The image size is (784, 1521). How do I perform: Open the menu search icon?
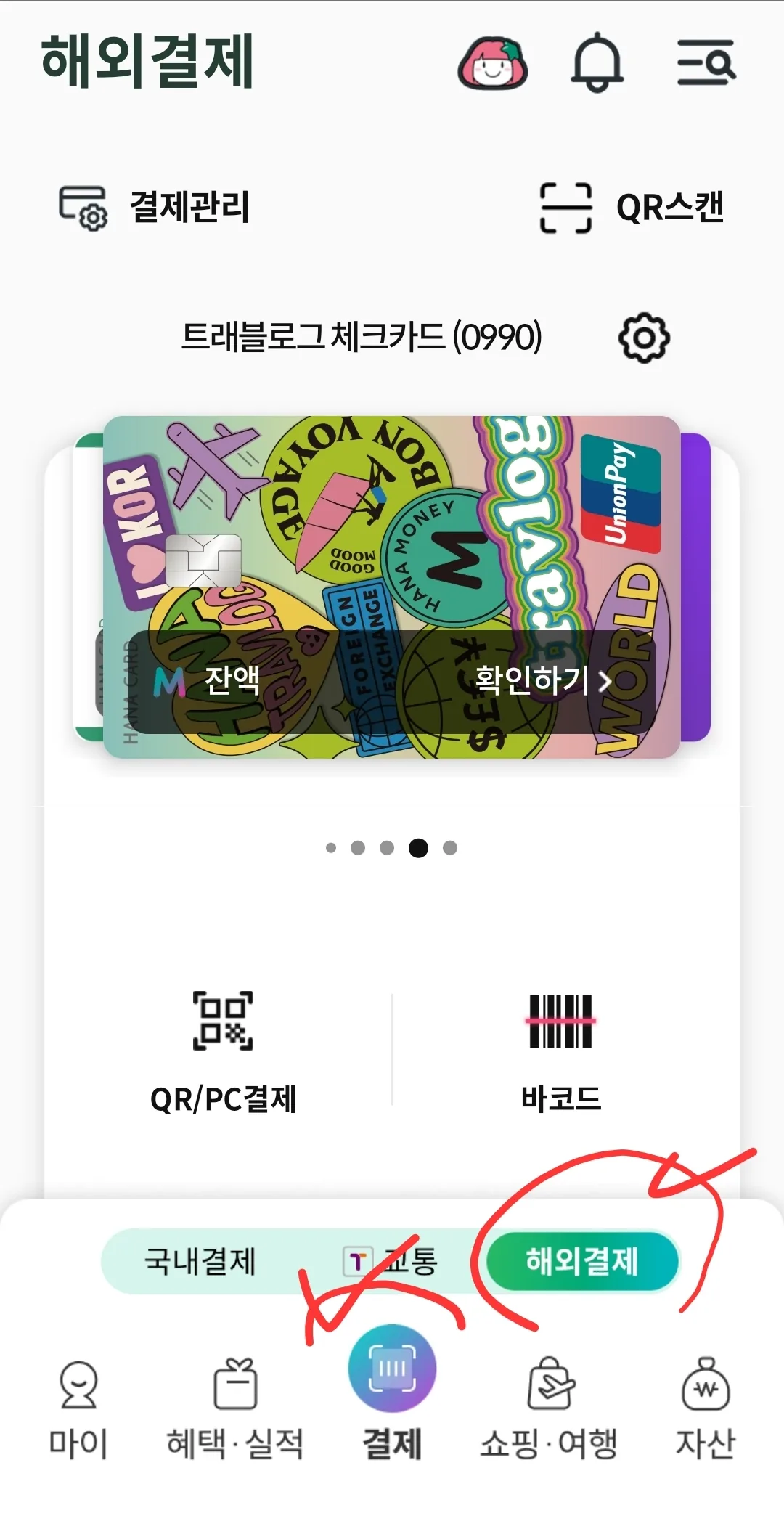tap(706, 62)
